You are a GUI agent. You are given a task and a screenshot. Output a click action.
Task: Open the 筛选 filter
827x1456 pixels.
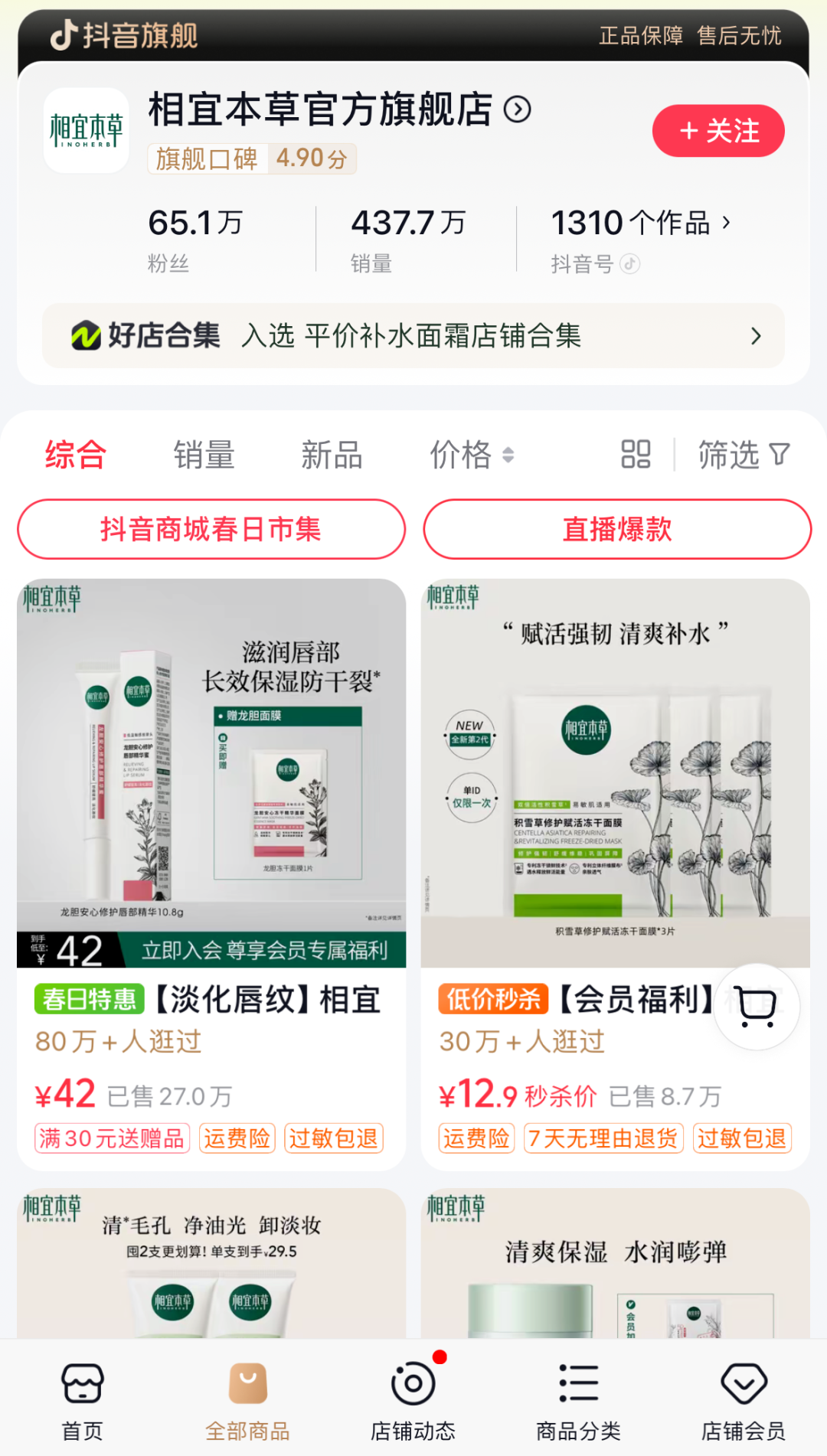tap(744, 455)
